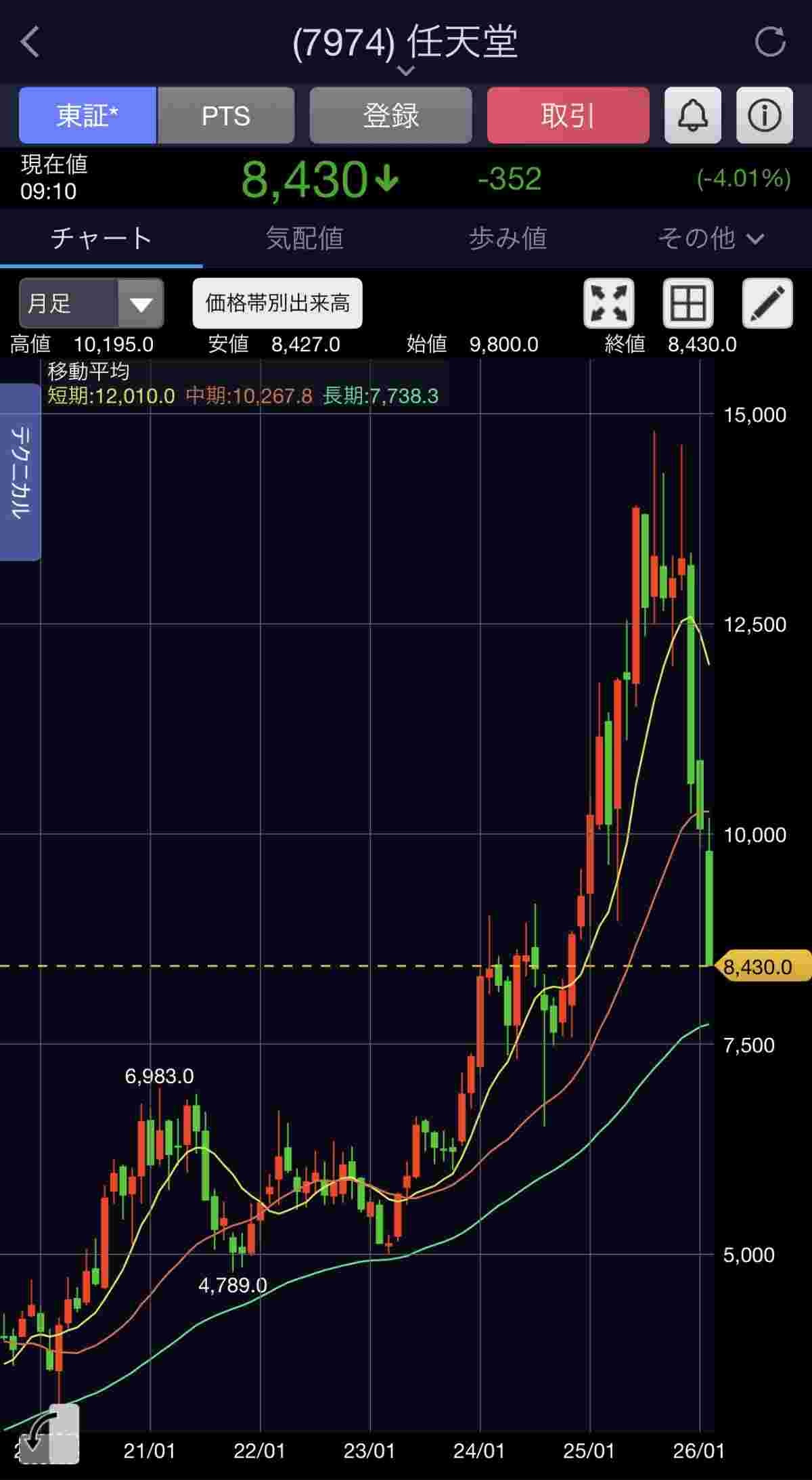Viewport: 812px width, 1480px height.
Task: Switch to the PTS market
Action: [226, 116]
